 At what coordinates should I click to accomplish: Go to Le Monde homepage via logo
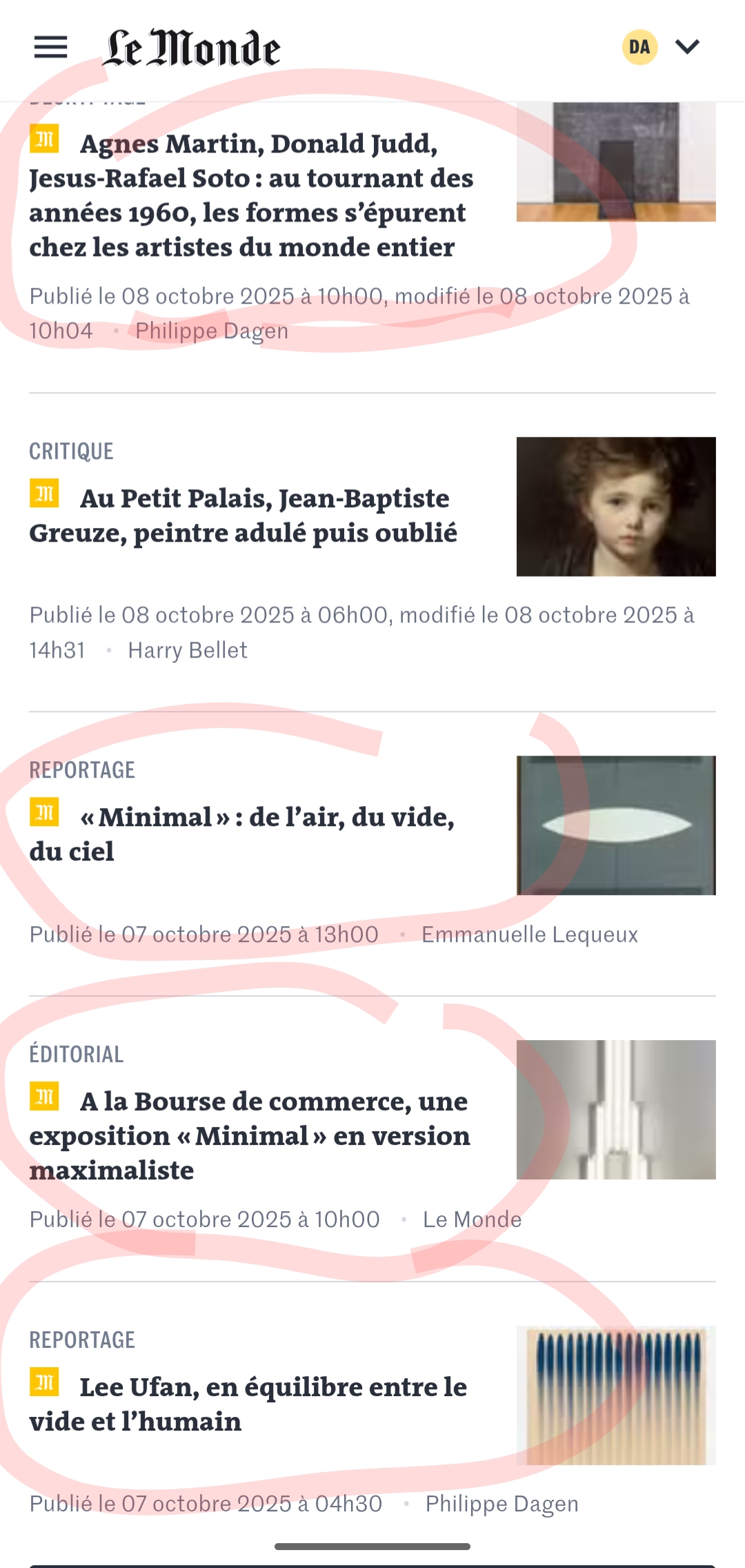[191, 48]
